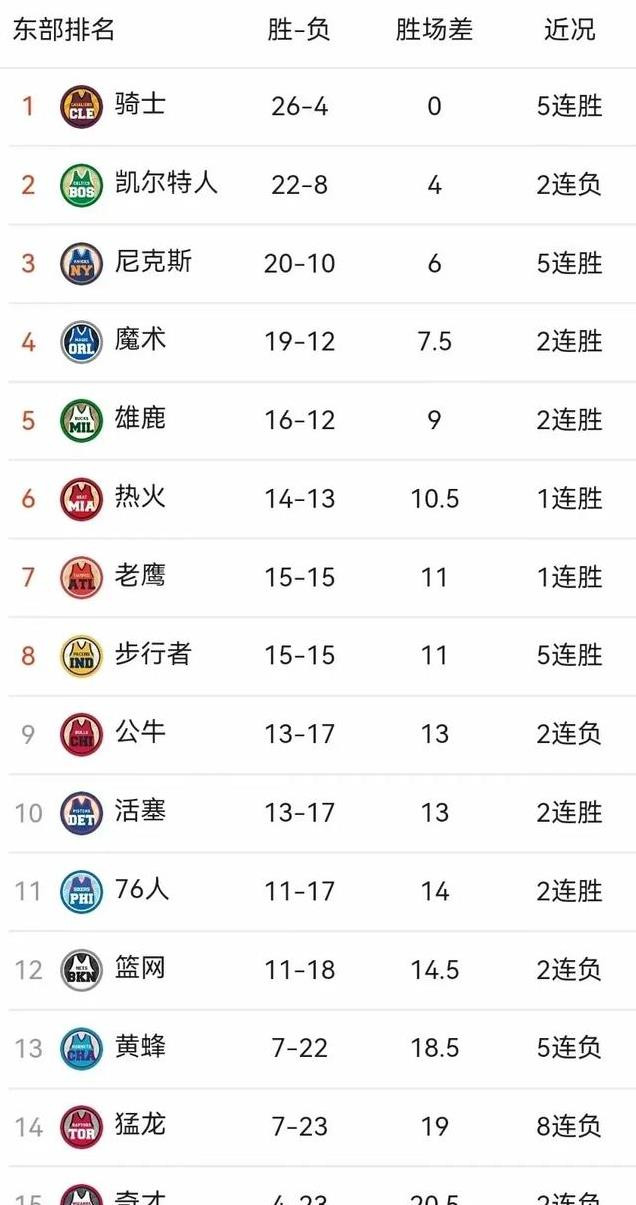
Task: Open the 雄鹿 team row
Action: 318,420
